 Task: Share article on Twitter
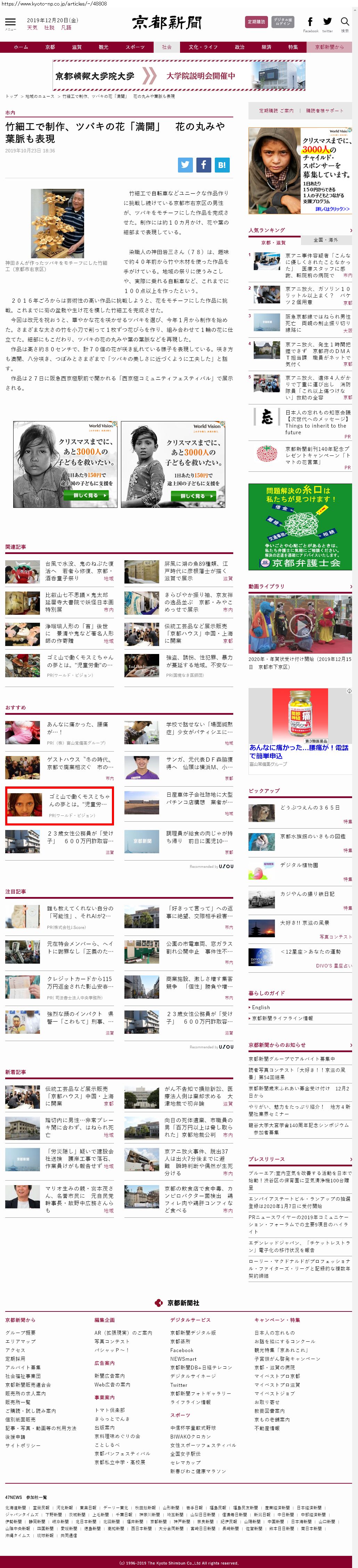tap(185, 164)
